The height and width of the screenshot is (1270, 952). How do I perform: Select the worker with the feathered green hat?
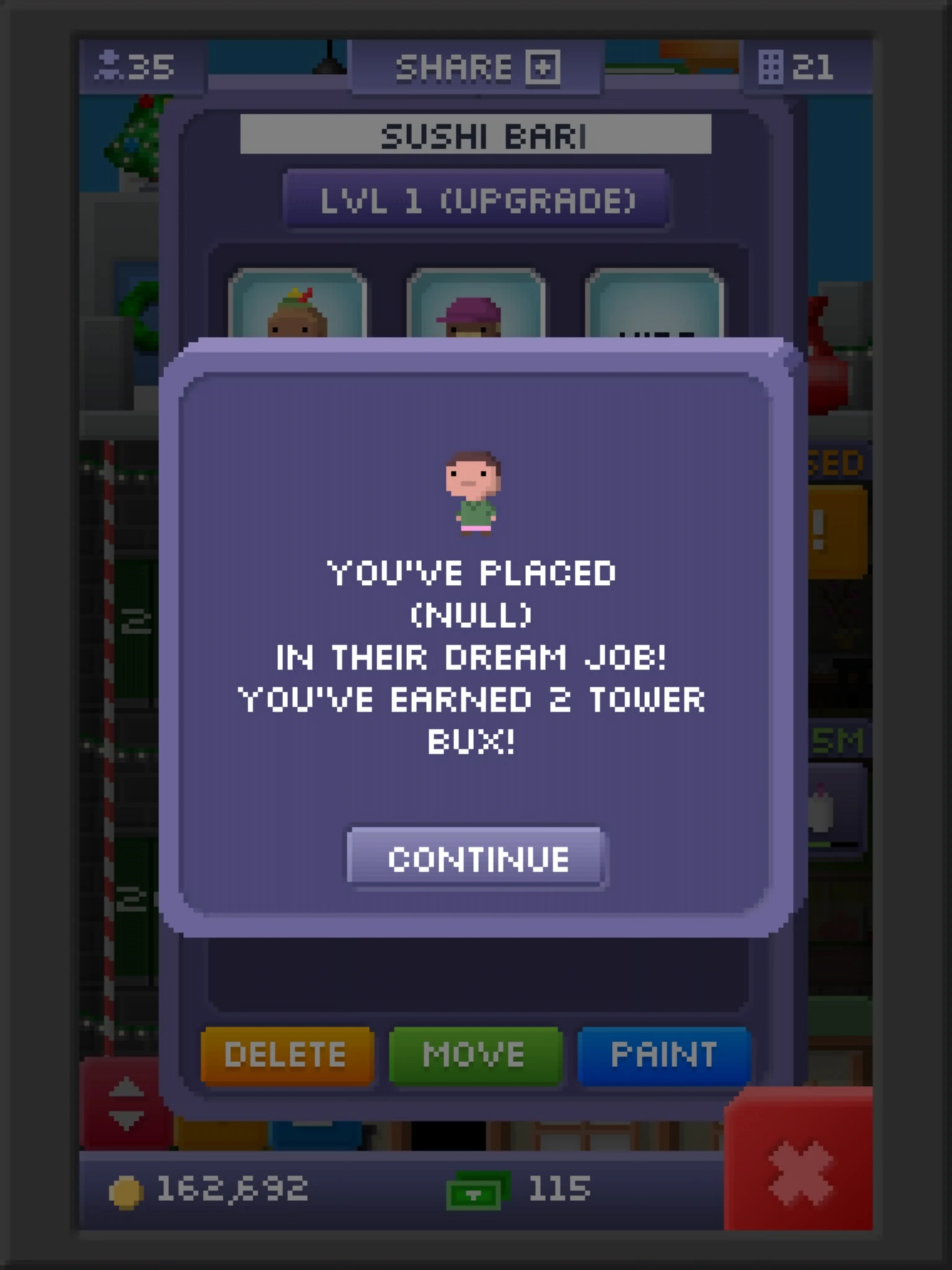click(x=297, y=303)
